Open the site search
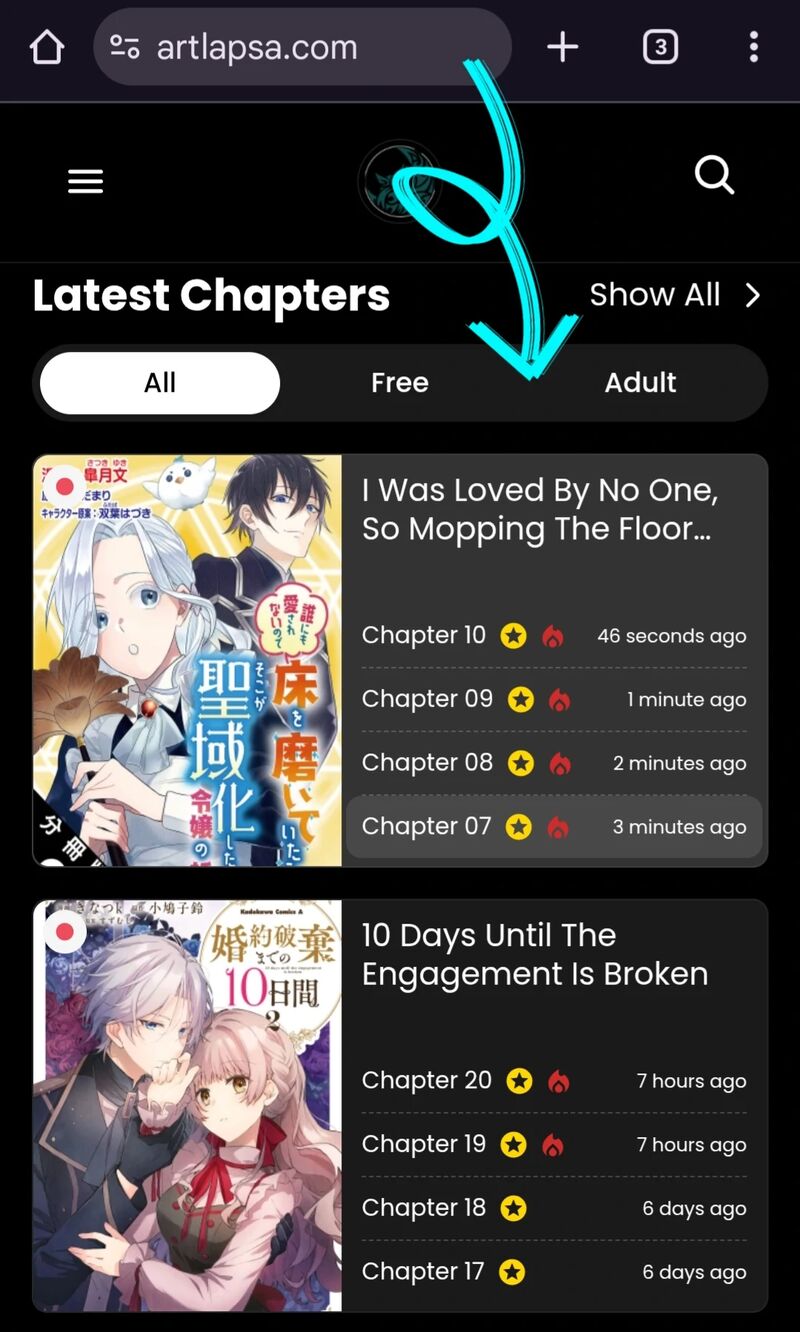Image resolution: width=800 pixels, height=1332 pixels. [x=714, y=176]
